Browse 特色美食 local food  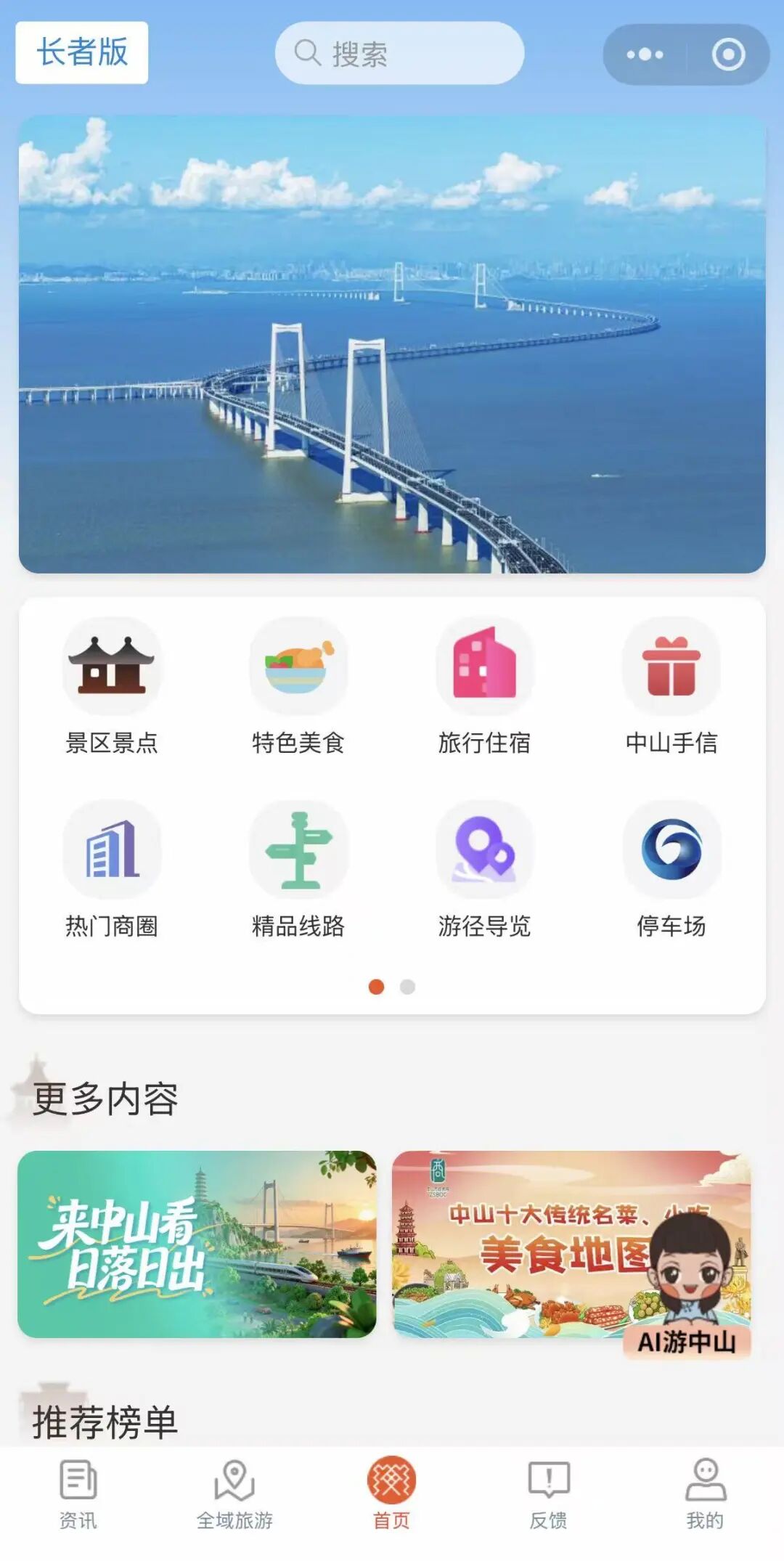[298, 686]
